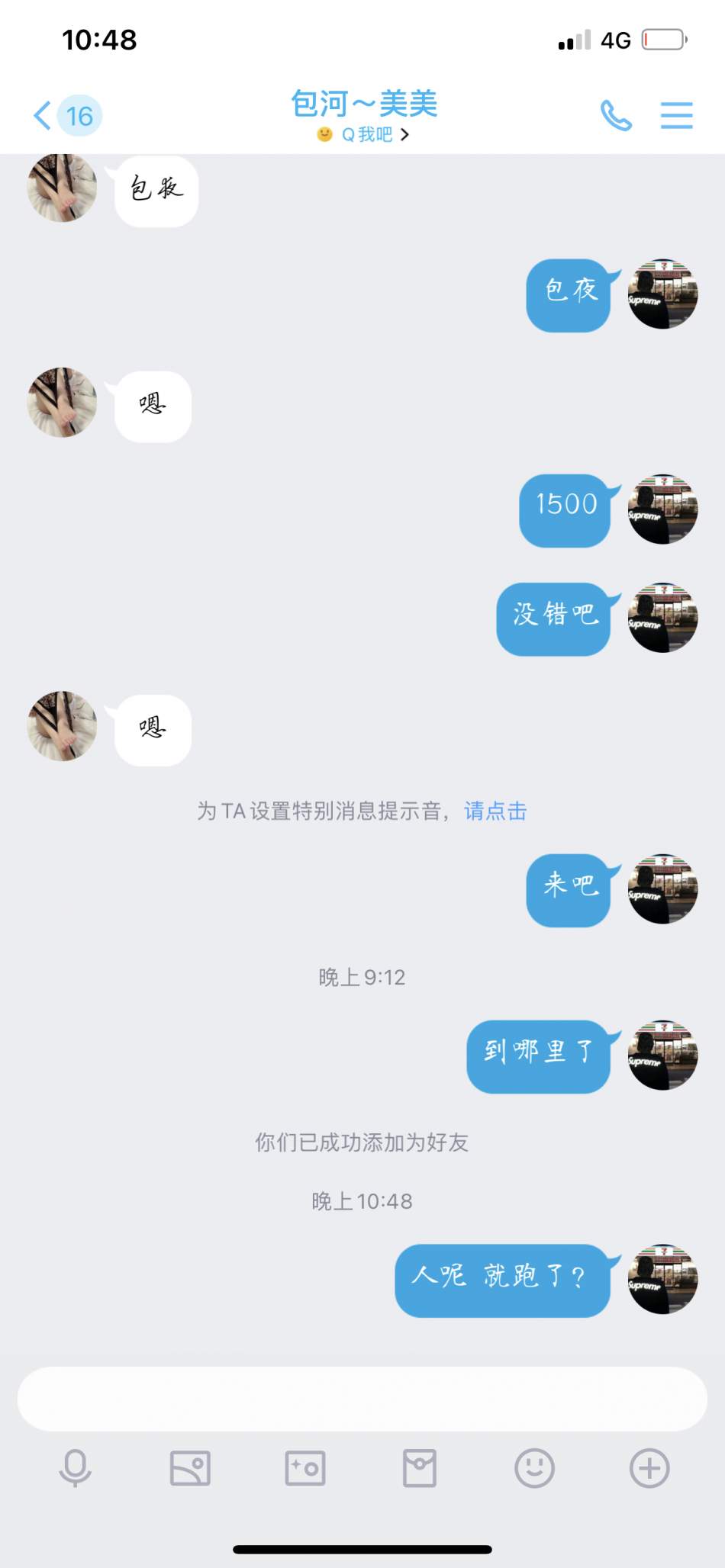Open the emoji panel
The width and height of the screenshot is (725, 1568).
(534, 1468)
